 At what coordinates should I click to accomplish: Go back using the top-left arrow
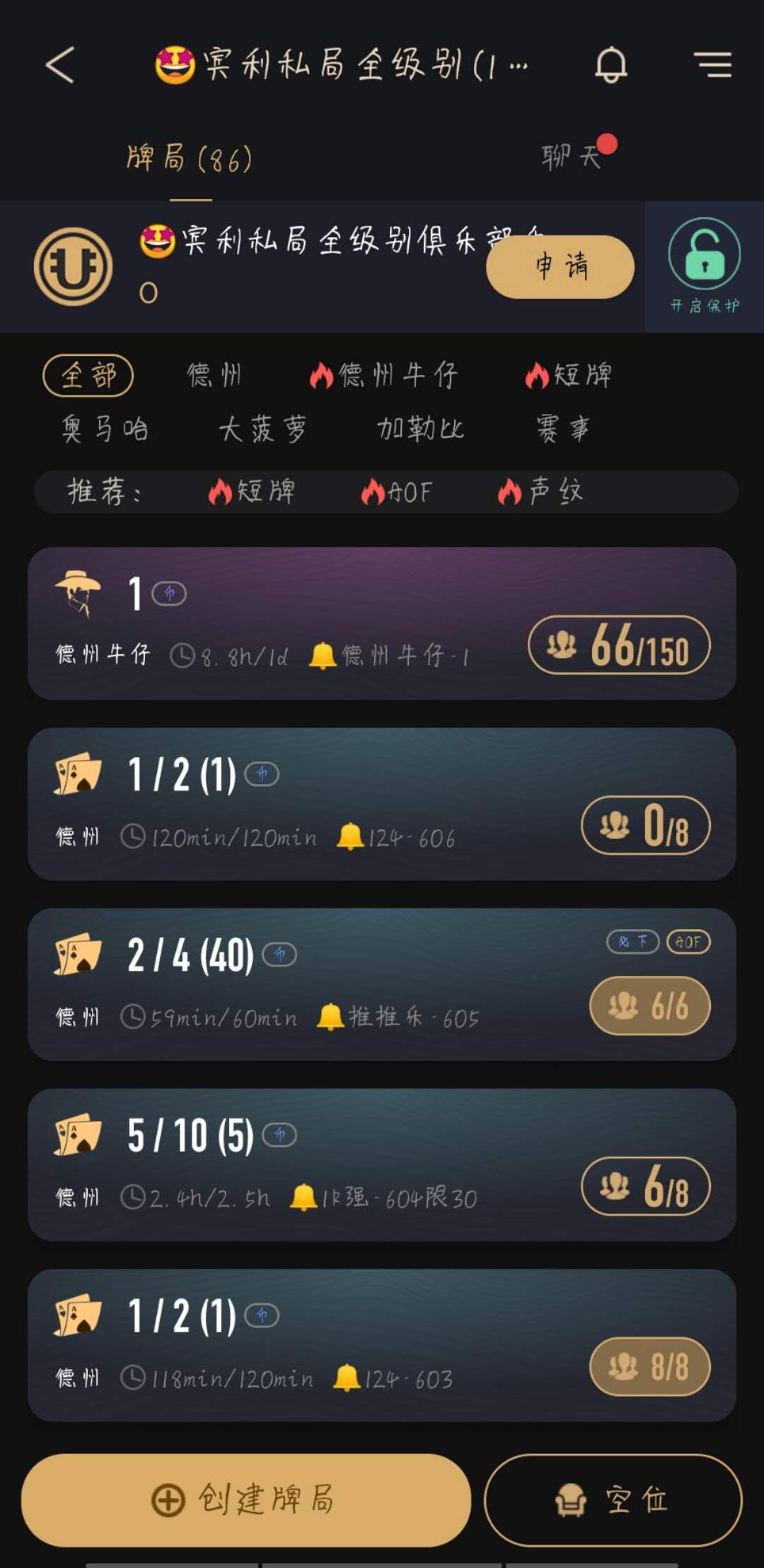(60, 65)
